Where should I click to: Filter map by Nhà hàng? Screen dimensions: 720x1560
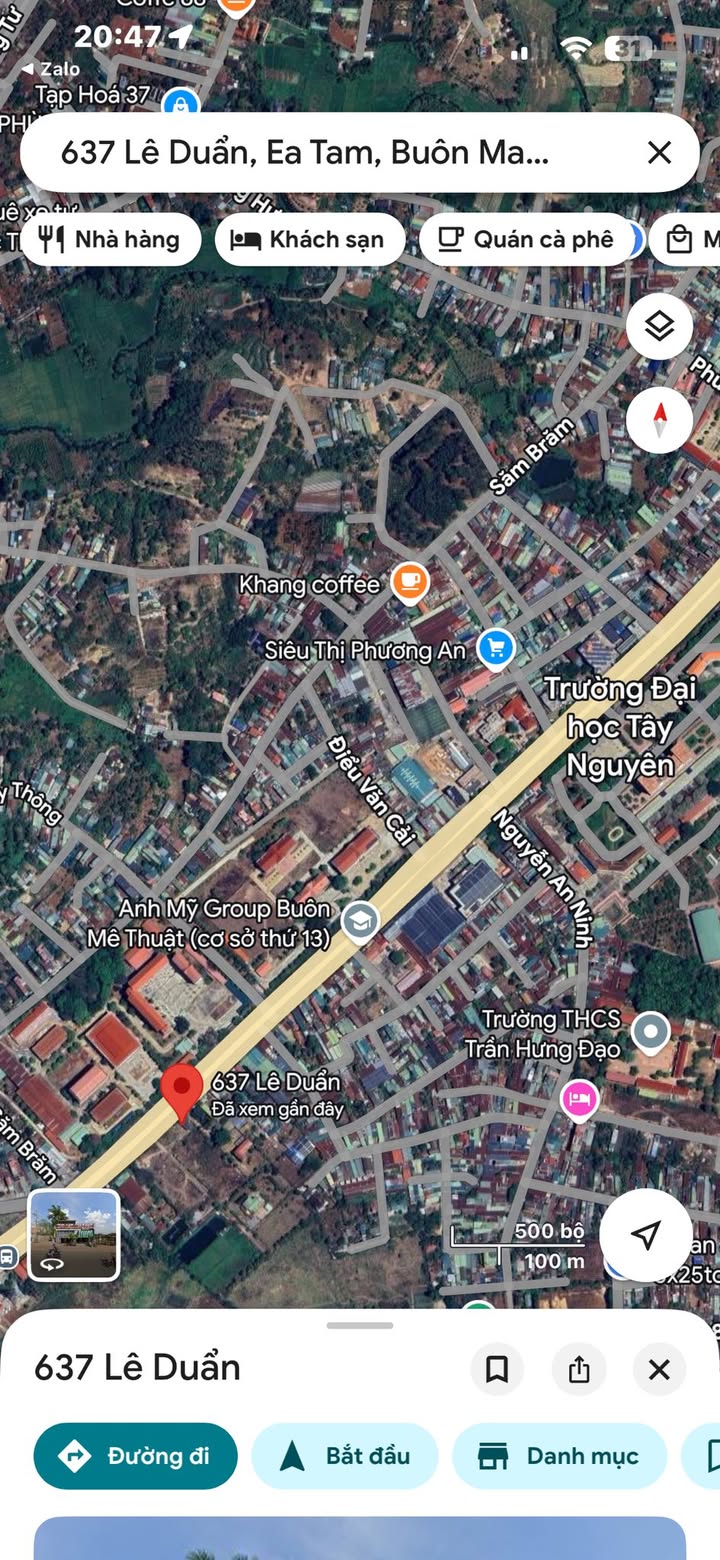pyautogui.click(x=111, y=240)
